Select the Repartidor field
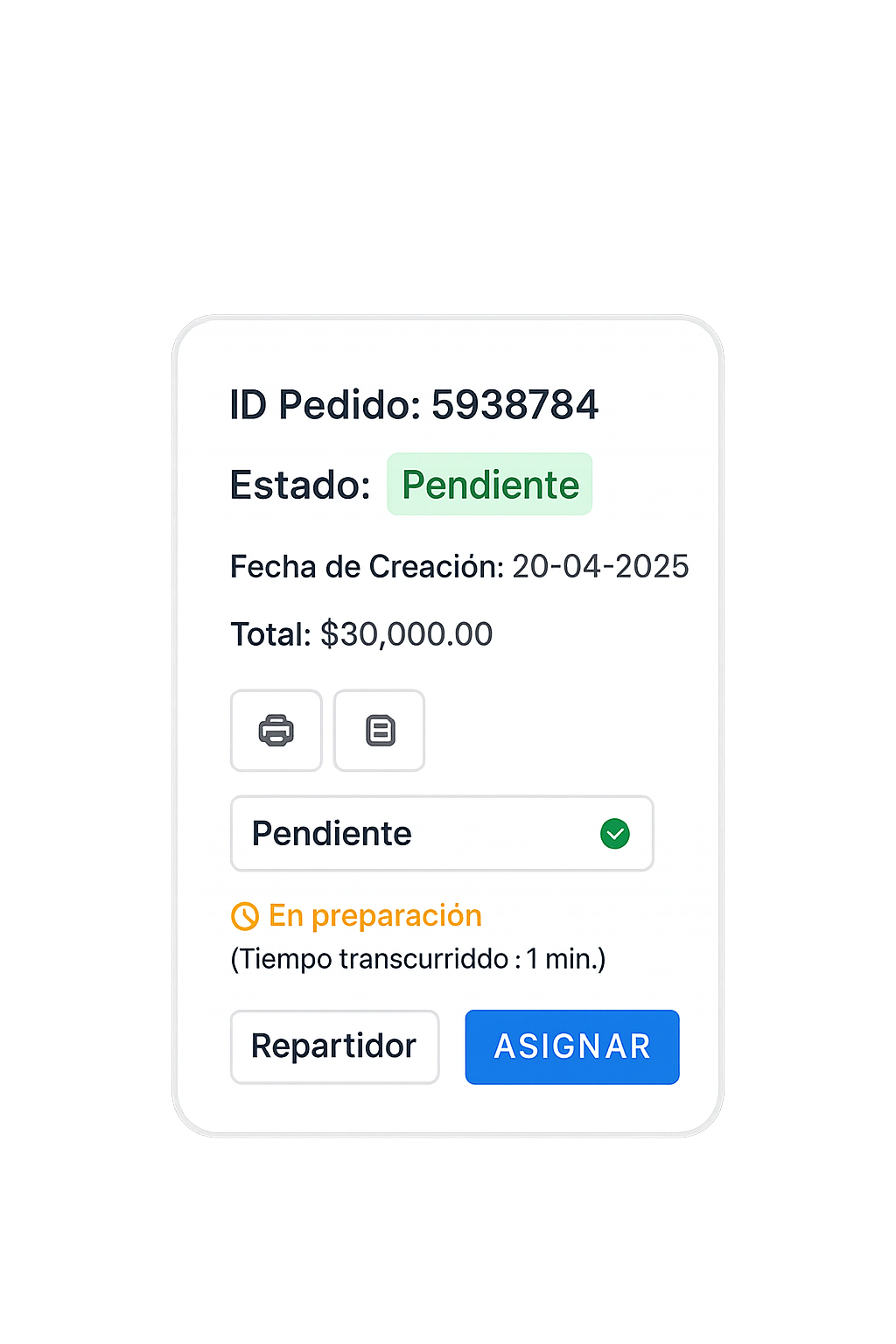This screenshot has height=1344, width=896. [334, 1047]
